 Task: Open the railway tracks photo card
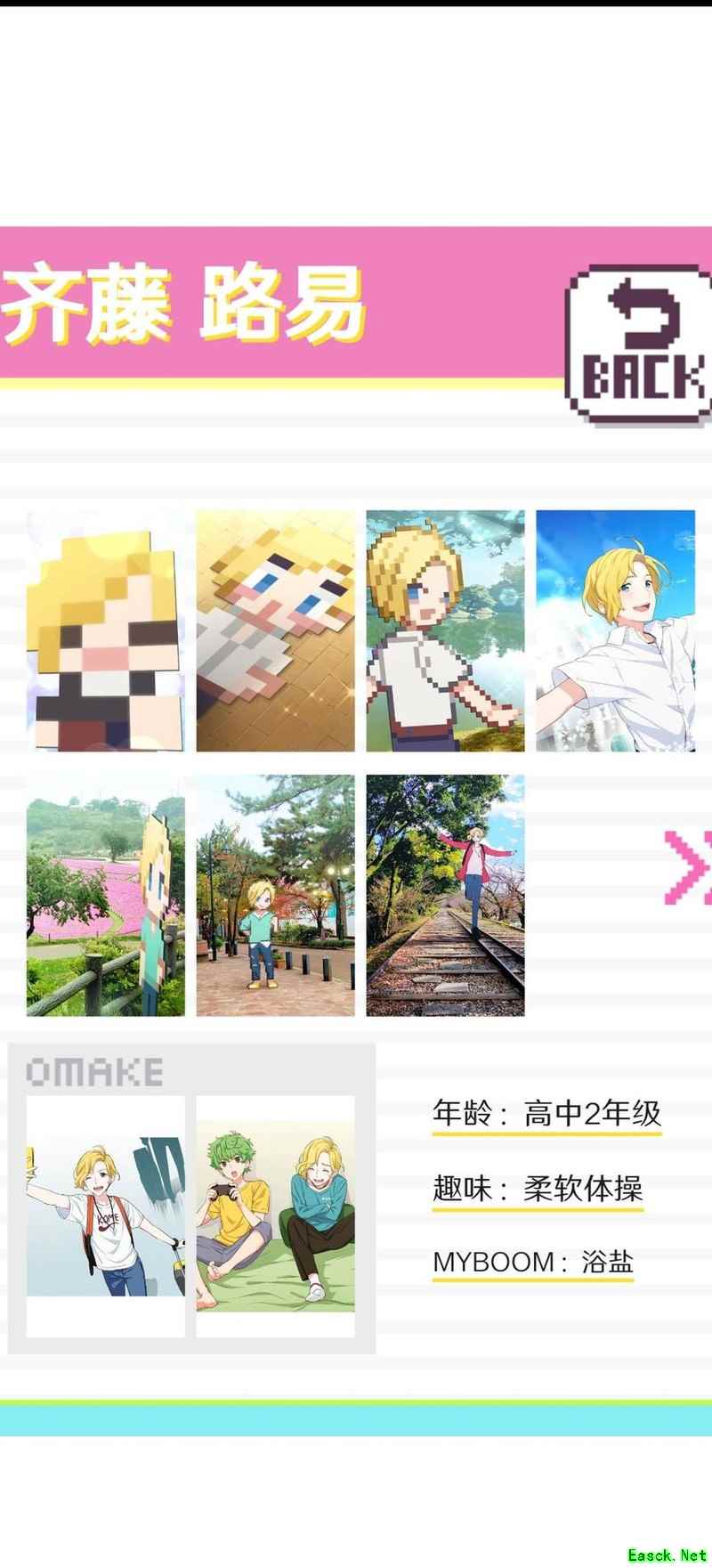point(445,895)
